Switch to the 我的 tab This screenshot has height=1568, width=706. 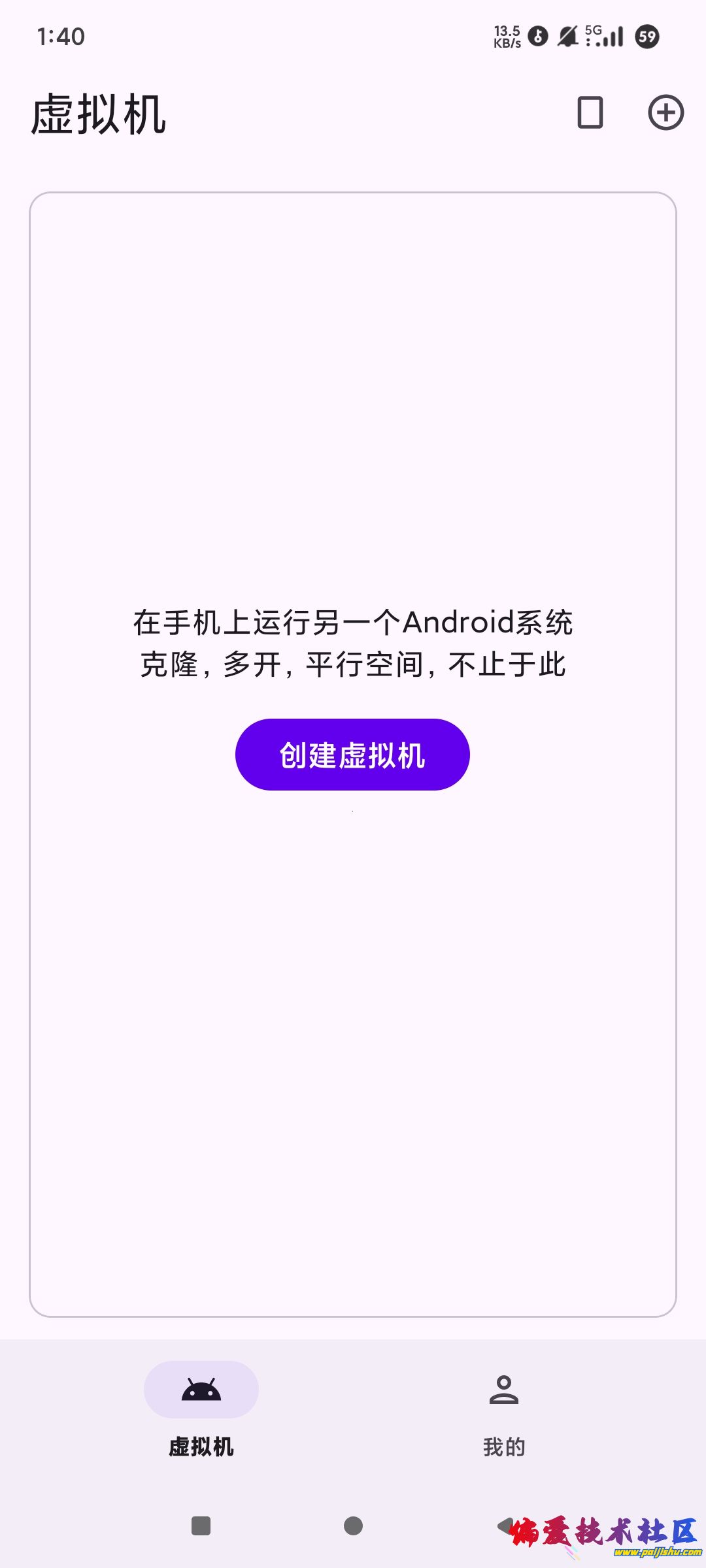coord(504,1411)
